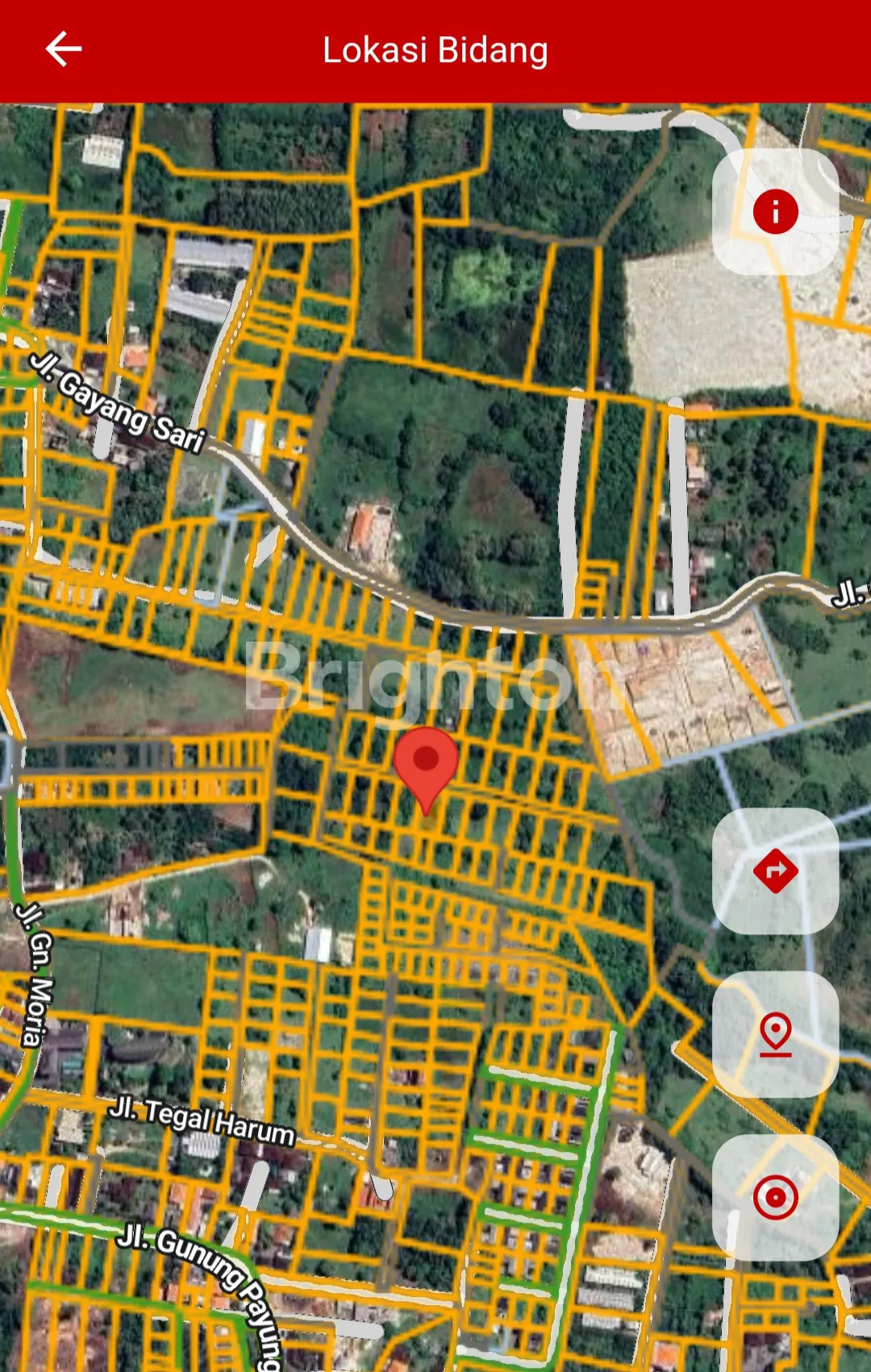Viewport: 871px width, 1372px height.
Task: Jump to the marked parcel pin location
Action: tap(775, 1034)
